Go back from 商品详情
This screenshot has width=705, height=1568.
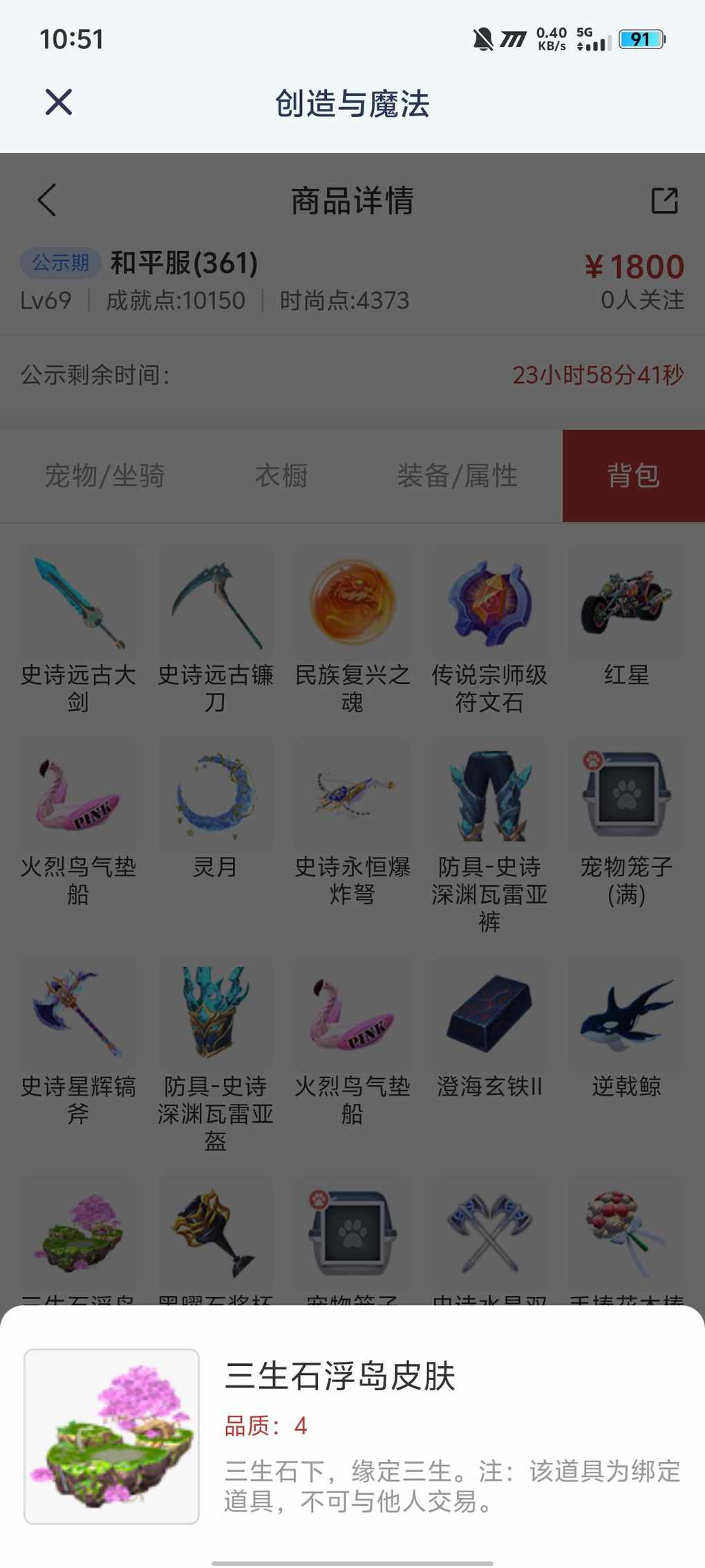tap(47, 201)
